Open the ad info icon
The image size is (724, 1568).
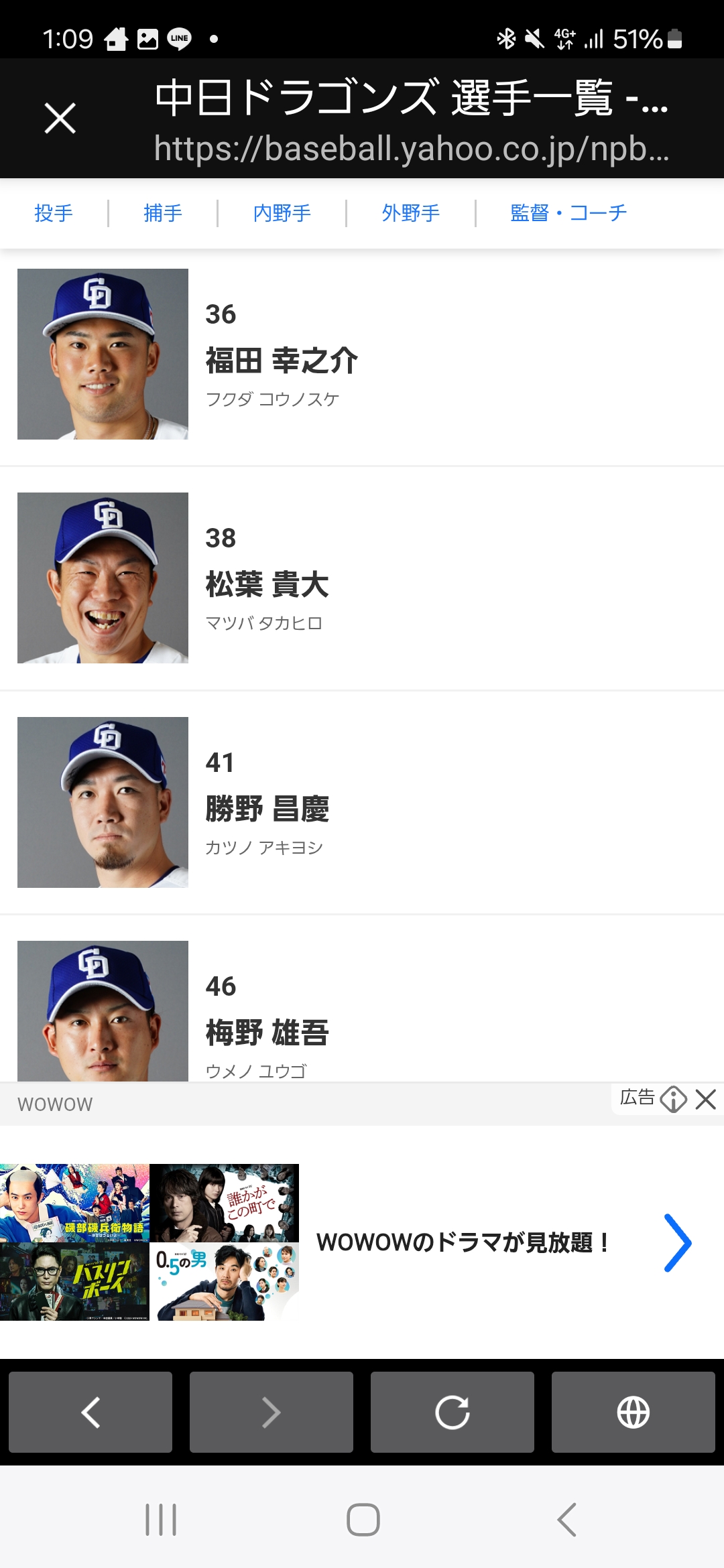pos(673,1100)
